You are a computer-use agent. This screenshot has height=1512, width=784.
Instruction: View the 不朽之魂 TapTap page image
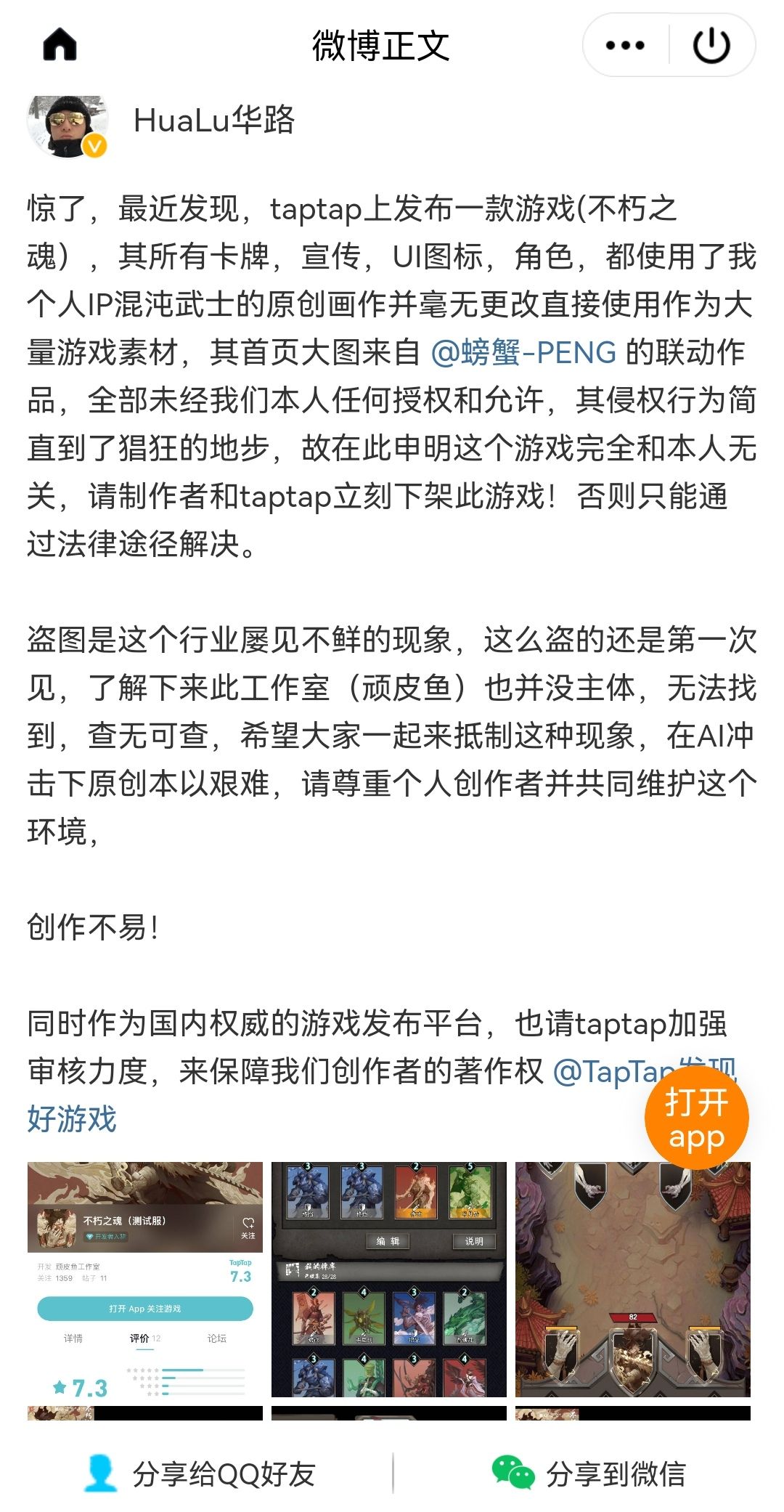[x=145, y=1280]
